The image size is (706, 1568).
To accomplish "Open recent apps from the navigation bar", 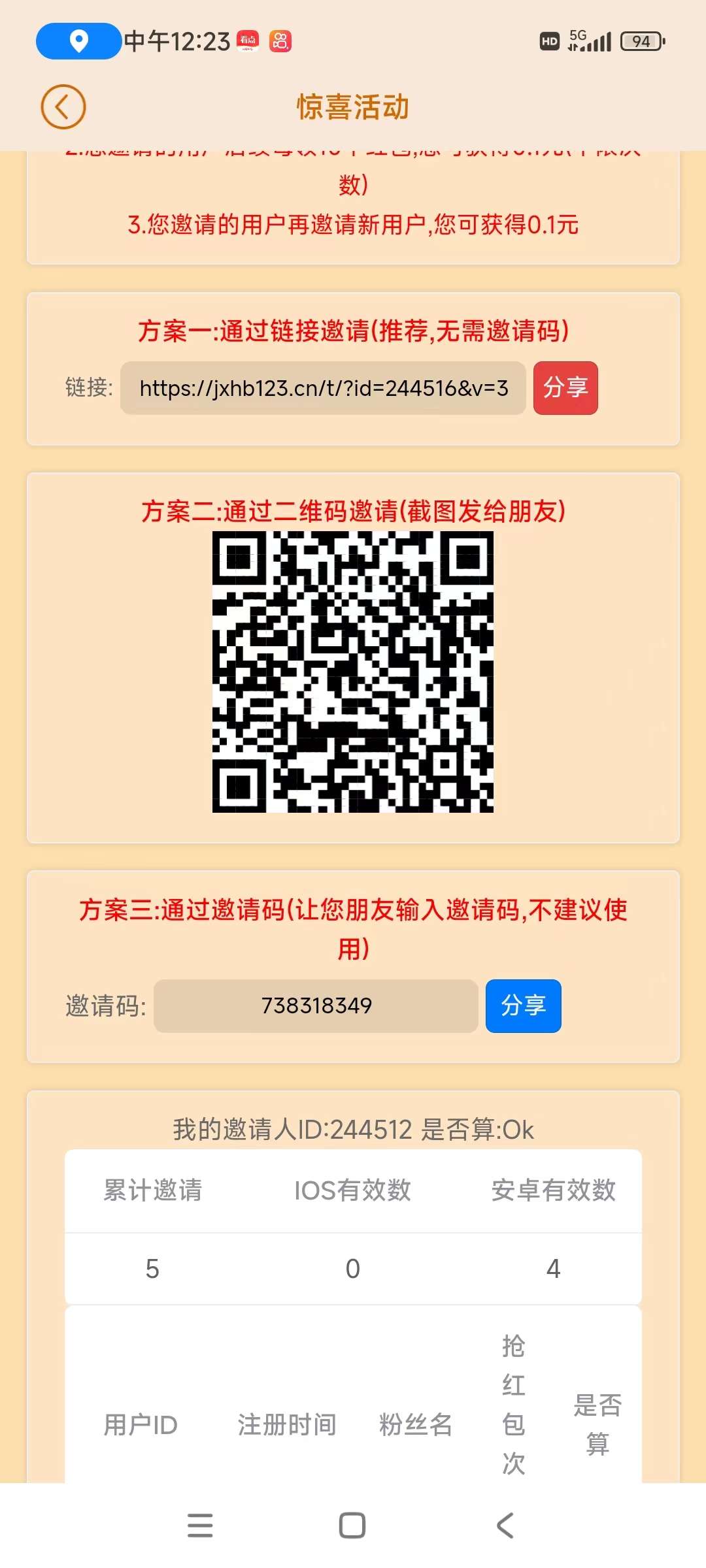I will [200, 1526].
